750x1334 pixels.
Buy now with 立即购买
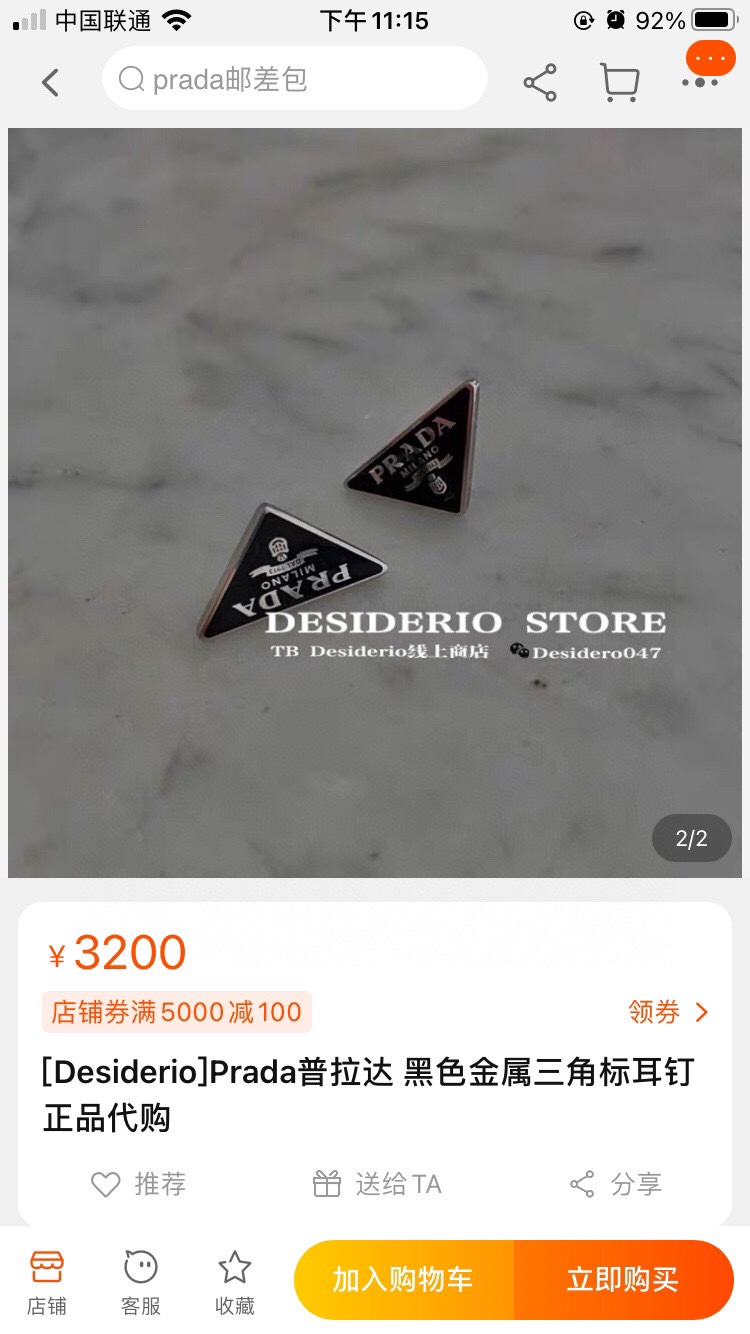pyautogui.click(x=623, y=1279)
